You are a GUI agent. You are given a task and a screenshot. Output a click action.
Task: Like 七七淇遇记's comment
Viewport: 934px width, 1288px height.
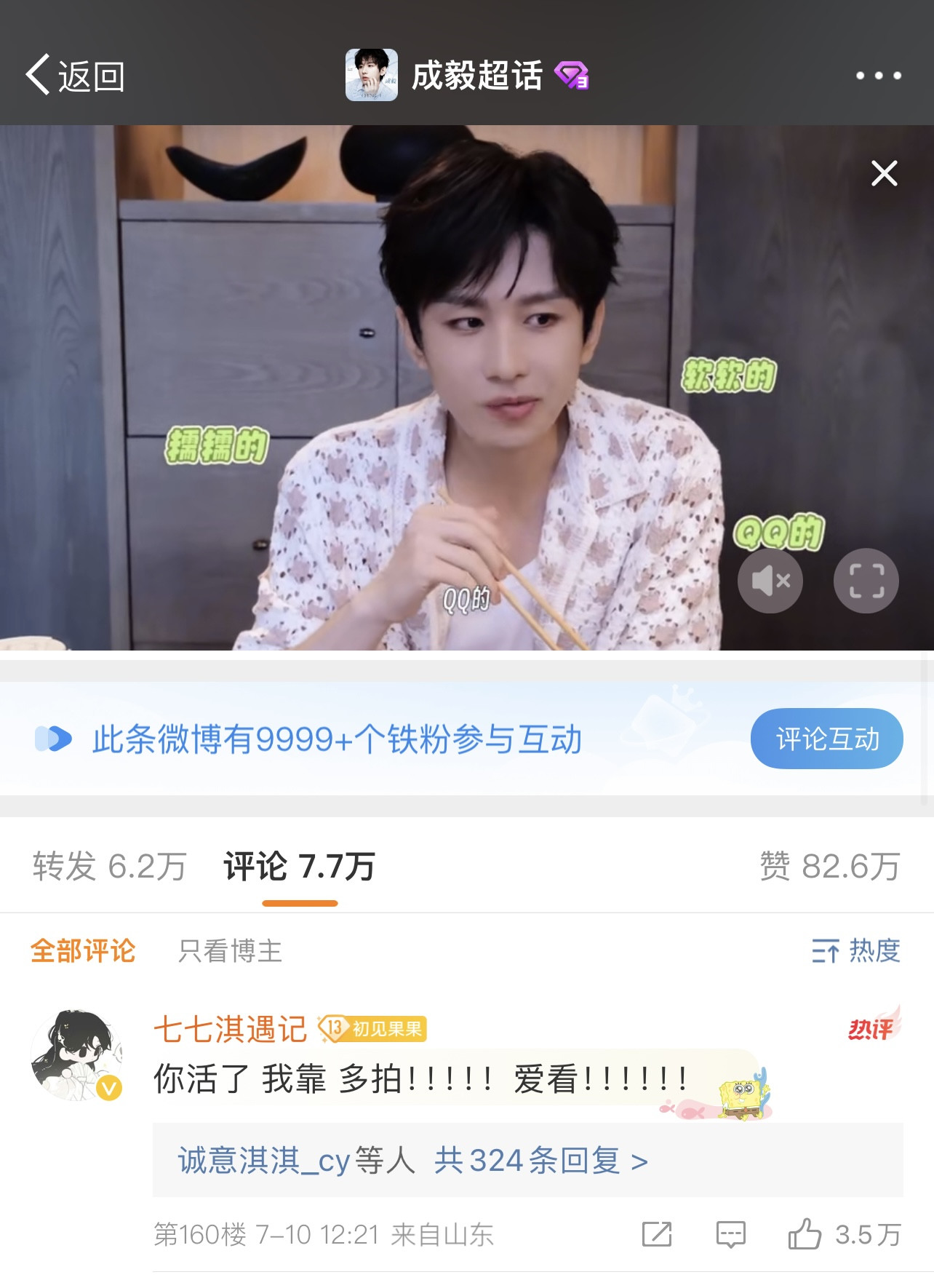(x=805, y=1234)
